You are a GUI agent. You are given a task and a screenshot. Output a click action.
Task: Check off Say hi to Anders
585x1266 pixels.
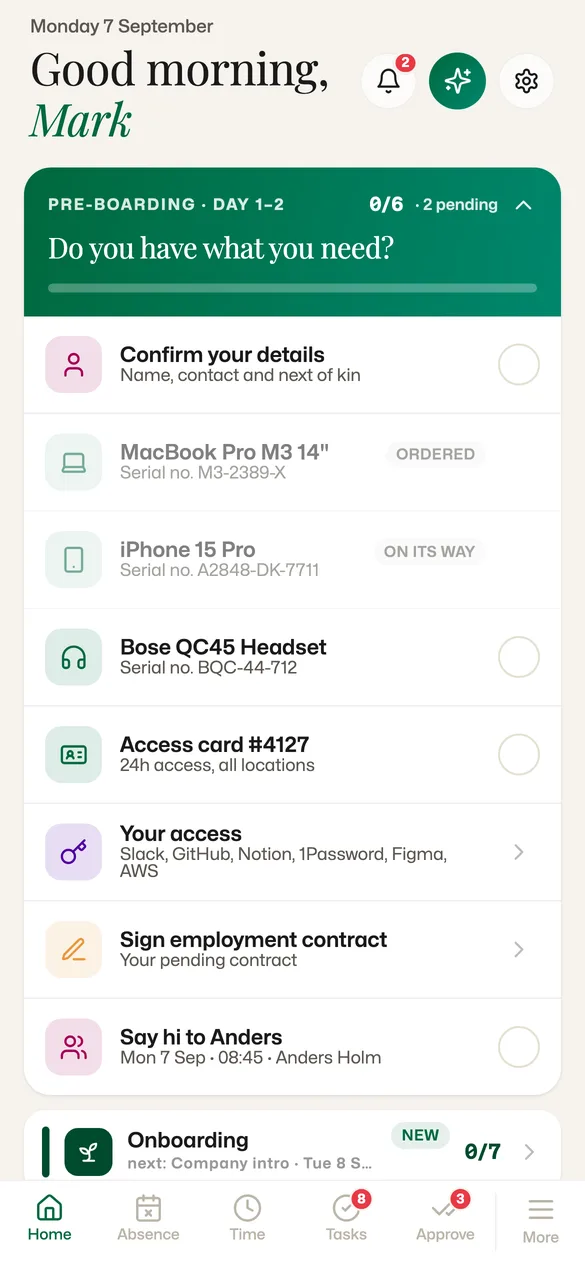click(x=519, y=1047)
